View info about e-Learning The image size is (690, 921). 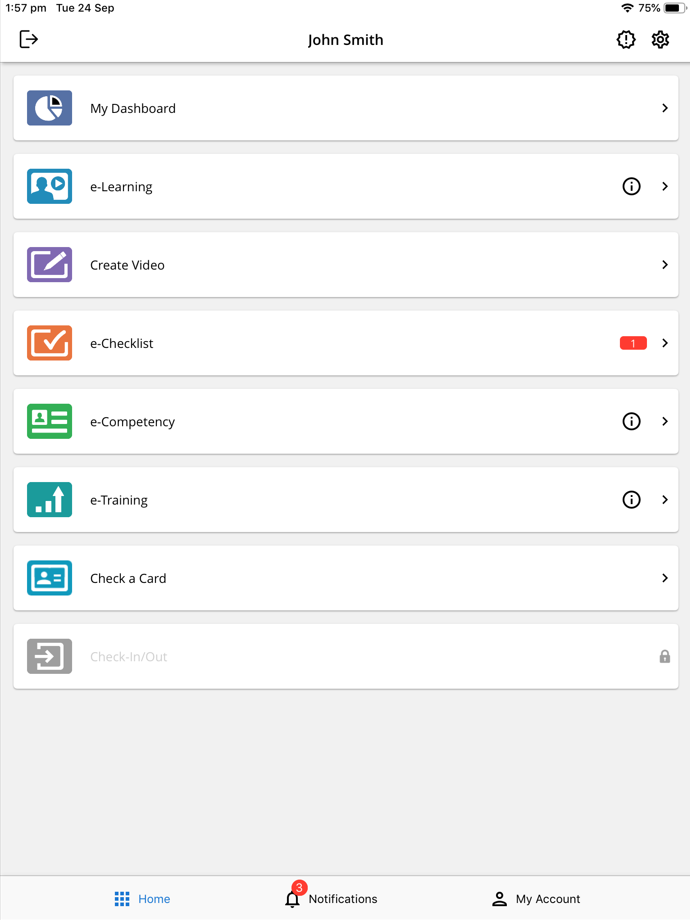coord(631,187)
